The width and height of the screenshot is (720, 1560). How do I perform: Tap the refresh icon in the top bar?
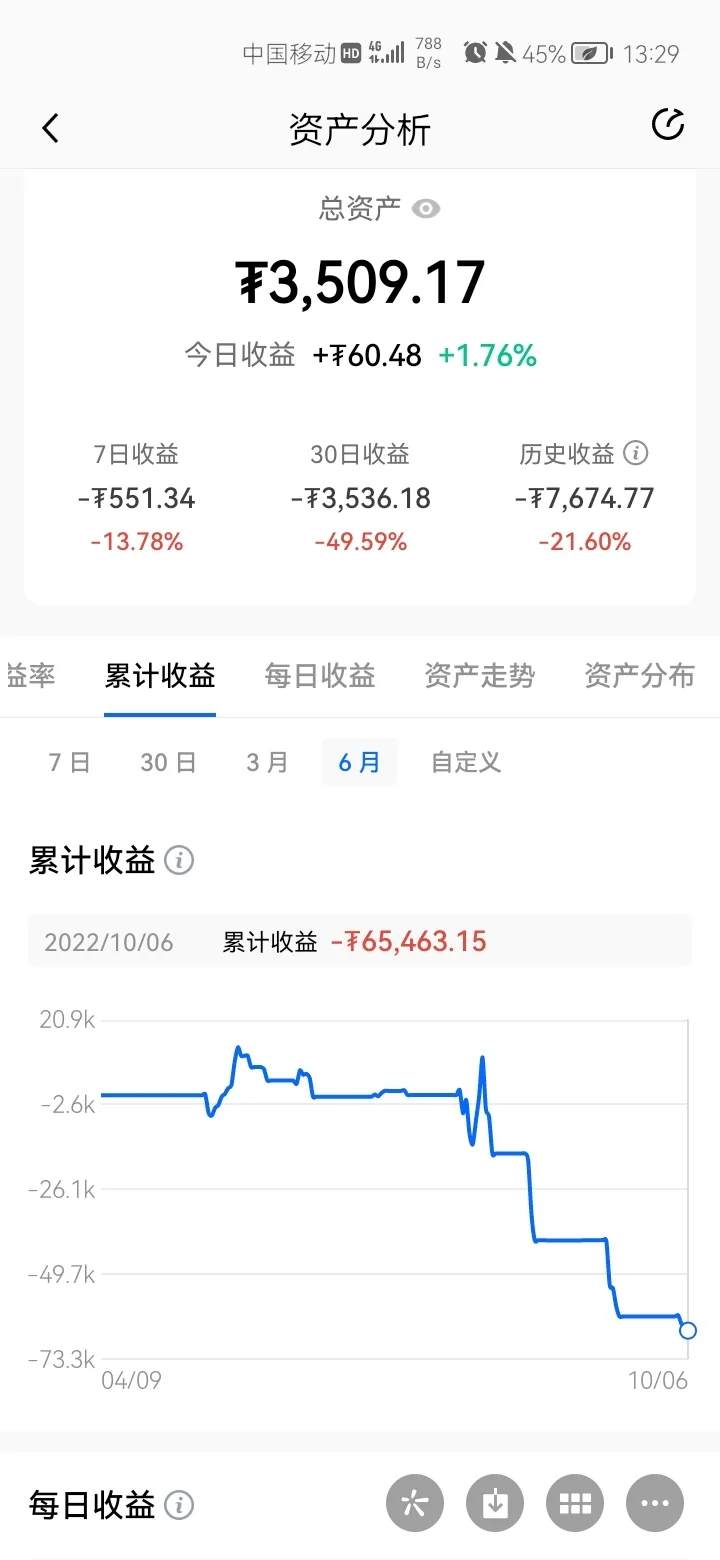667,125
